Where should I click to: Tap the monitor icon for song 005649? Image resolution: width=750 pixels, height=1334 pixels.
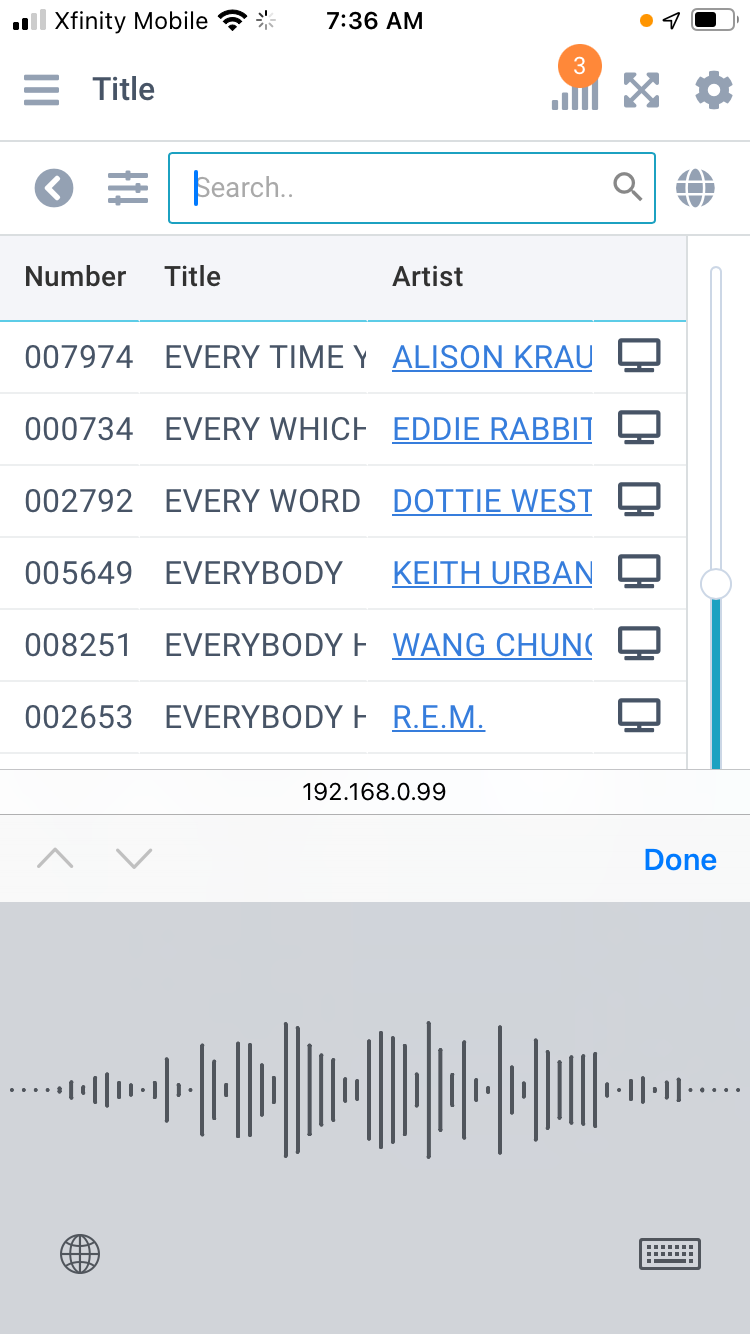(x=639, y=572)
